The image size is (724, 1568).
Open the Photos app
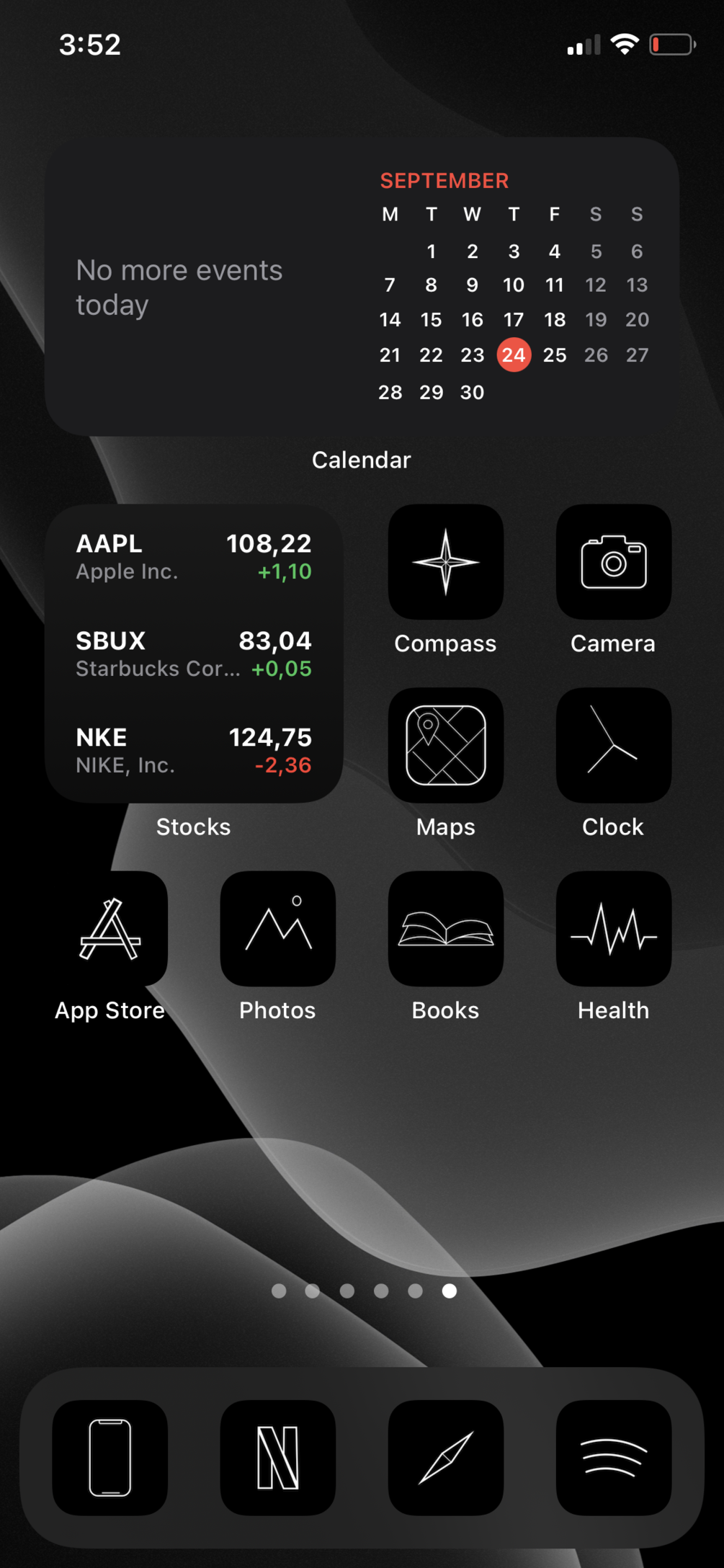[277, 929]
